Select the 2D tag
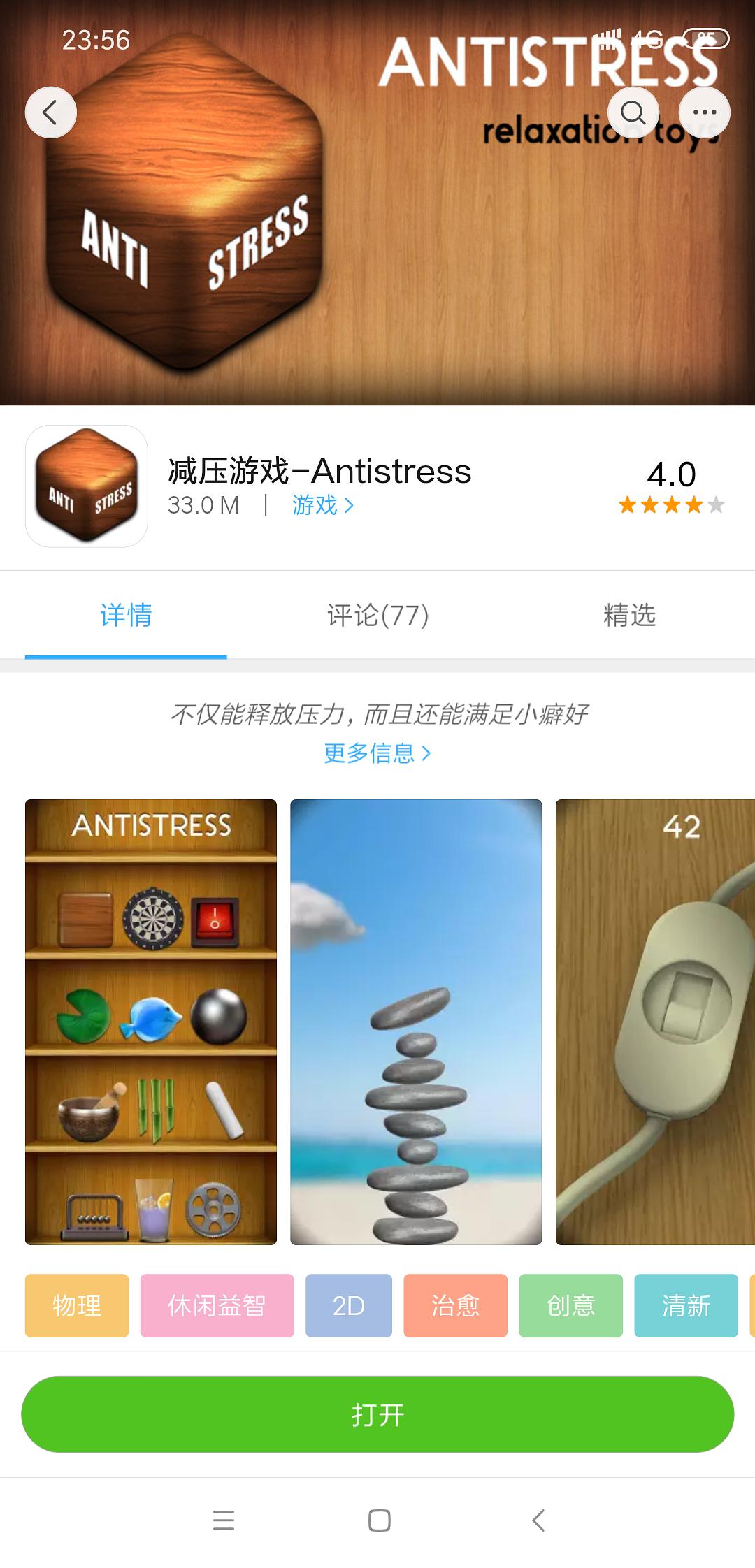This screenshot has width=755, height=1568. pos(349,1305)
